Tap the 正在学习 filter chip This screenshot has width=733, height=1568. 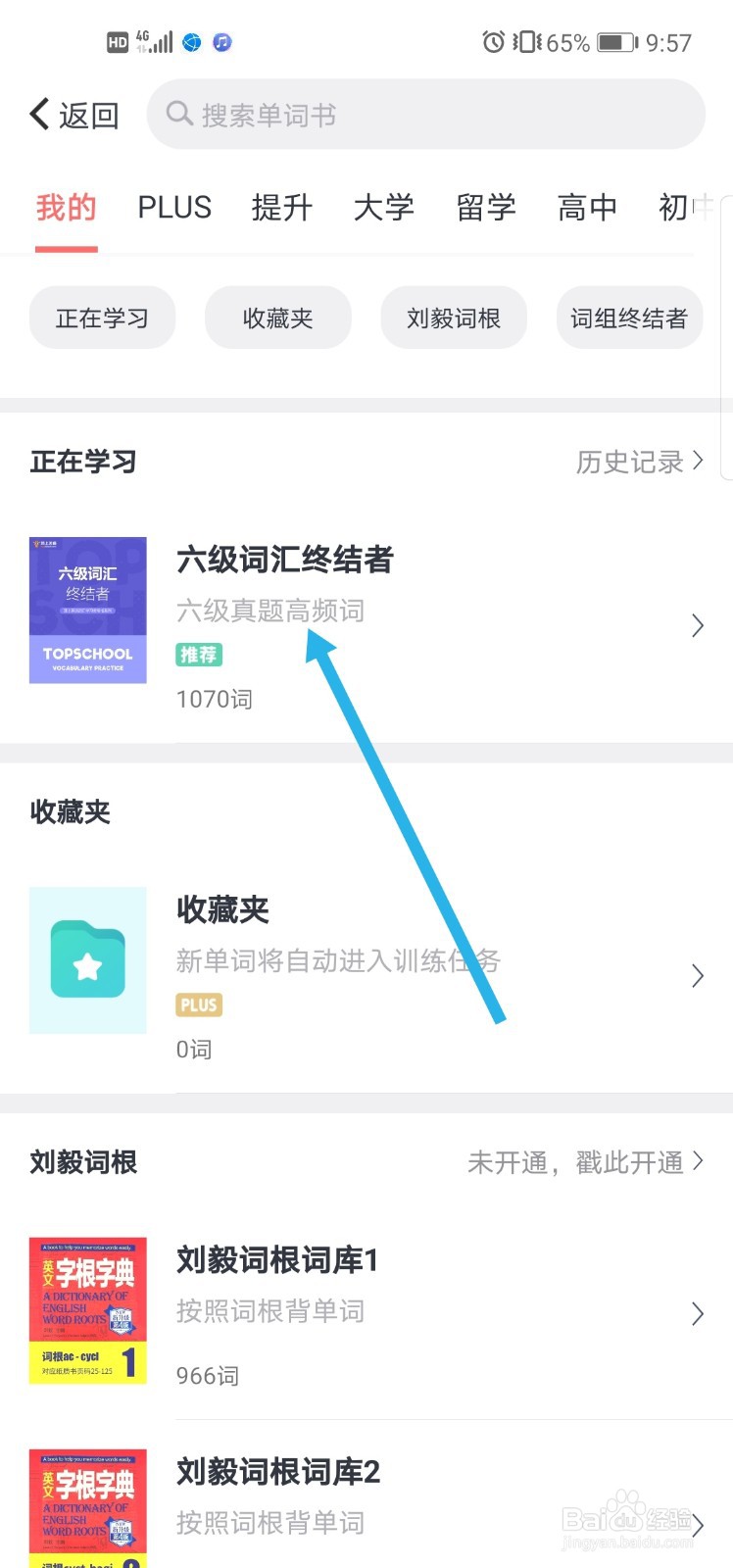[103, 317]
